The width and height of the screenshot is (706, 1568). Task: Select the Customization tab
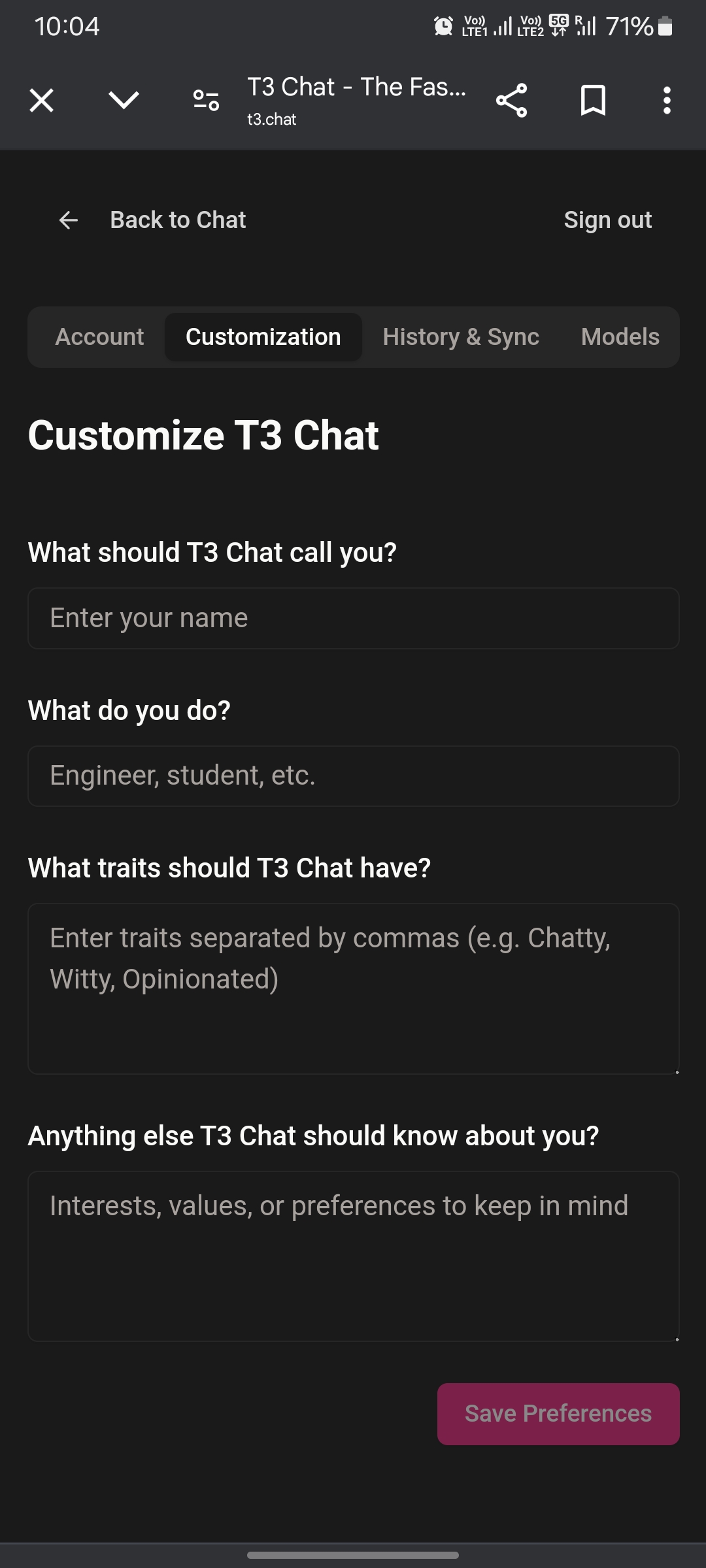pos(263,337)
